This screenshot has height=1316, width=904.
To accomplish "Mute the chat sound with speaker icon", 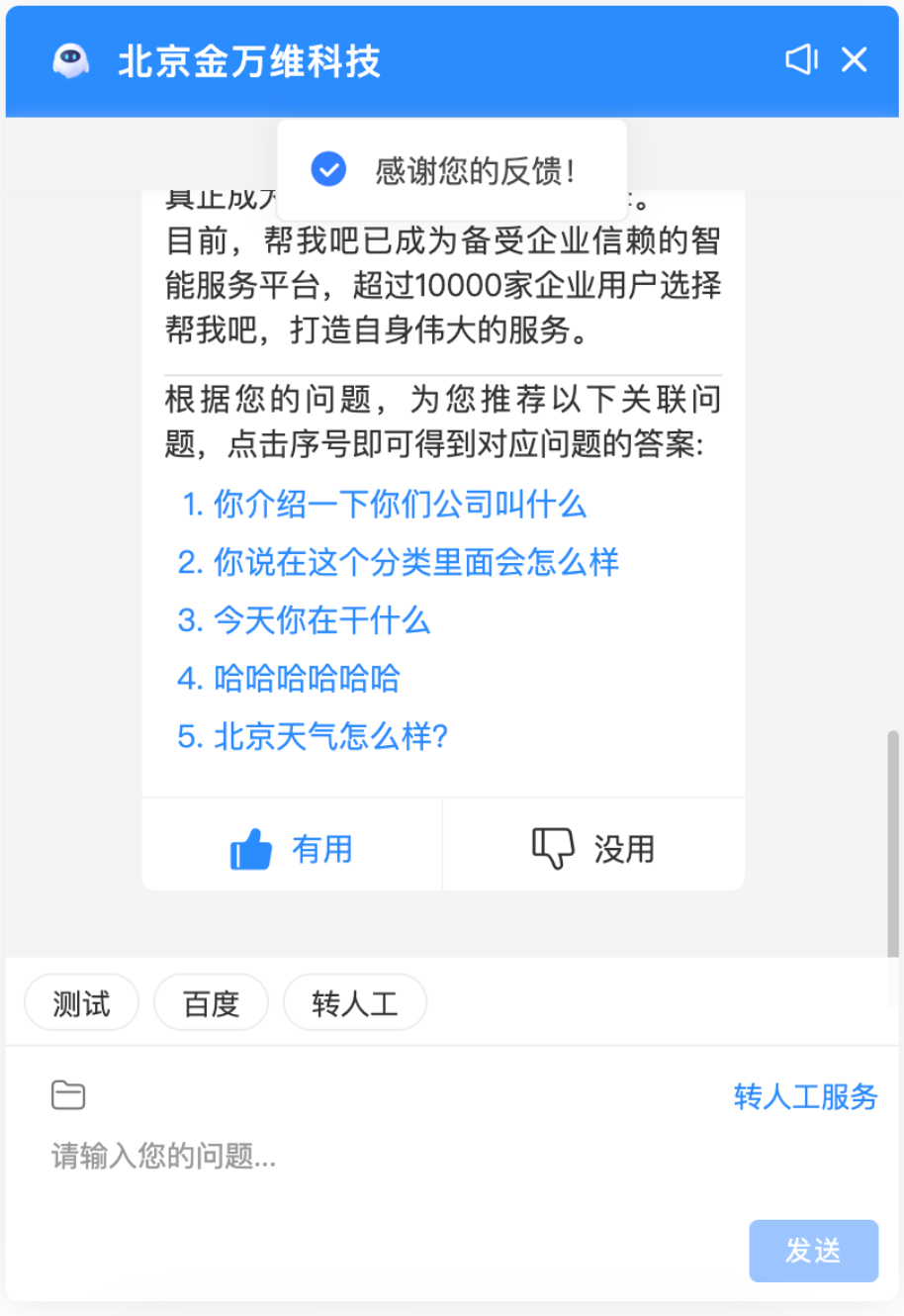I will (x=801, y=60).
